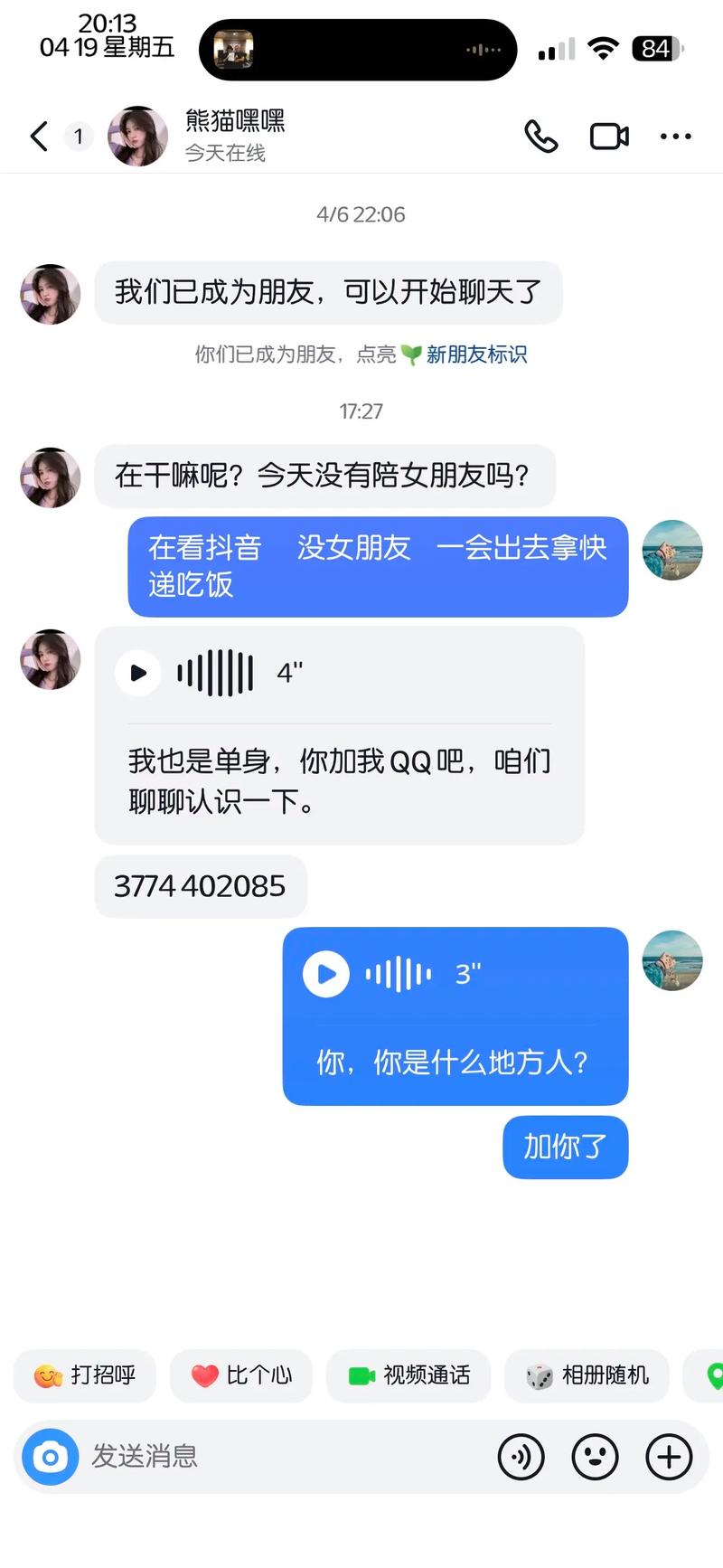The width and height of the screenshot is (723, 1568).
Task: Start a voice call with 熊猫嘿嘿
Action: click(540, 136)
